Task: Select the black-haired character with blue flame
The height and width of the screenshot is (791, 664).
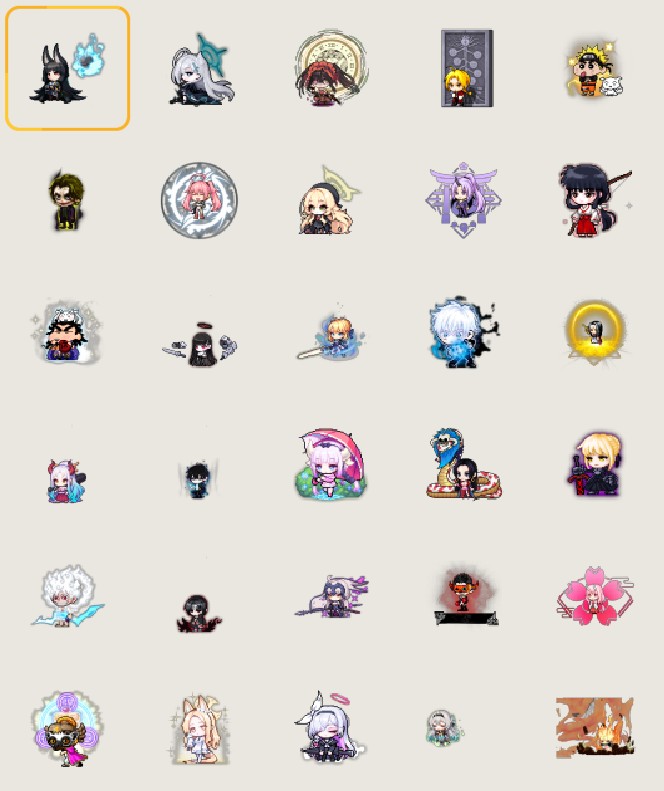Action: coord(67,68)
